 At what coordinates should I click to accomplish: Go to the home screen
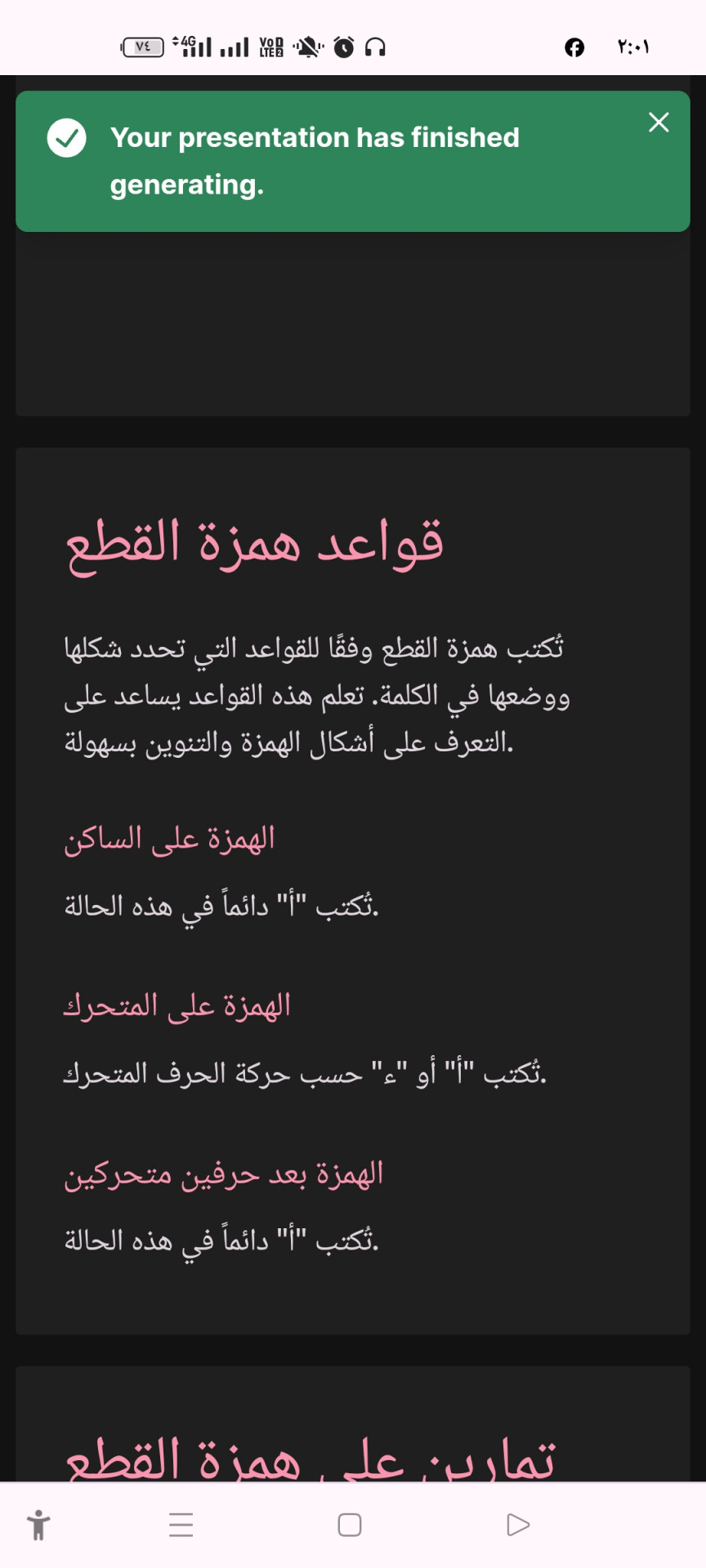(350, 1525)
